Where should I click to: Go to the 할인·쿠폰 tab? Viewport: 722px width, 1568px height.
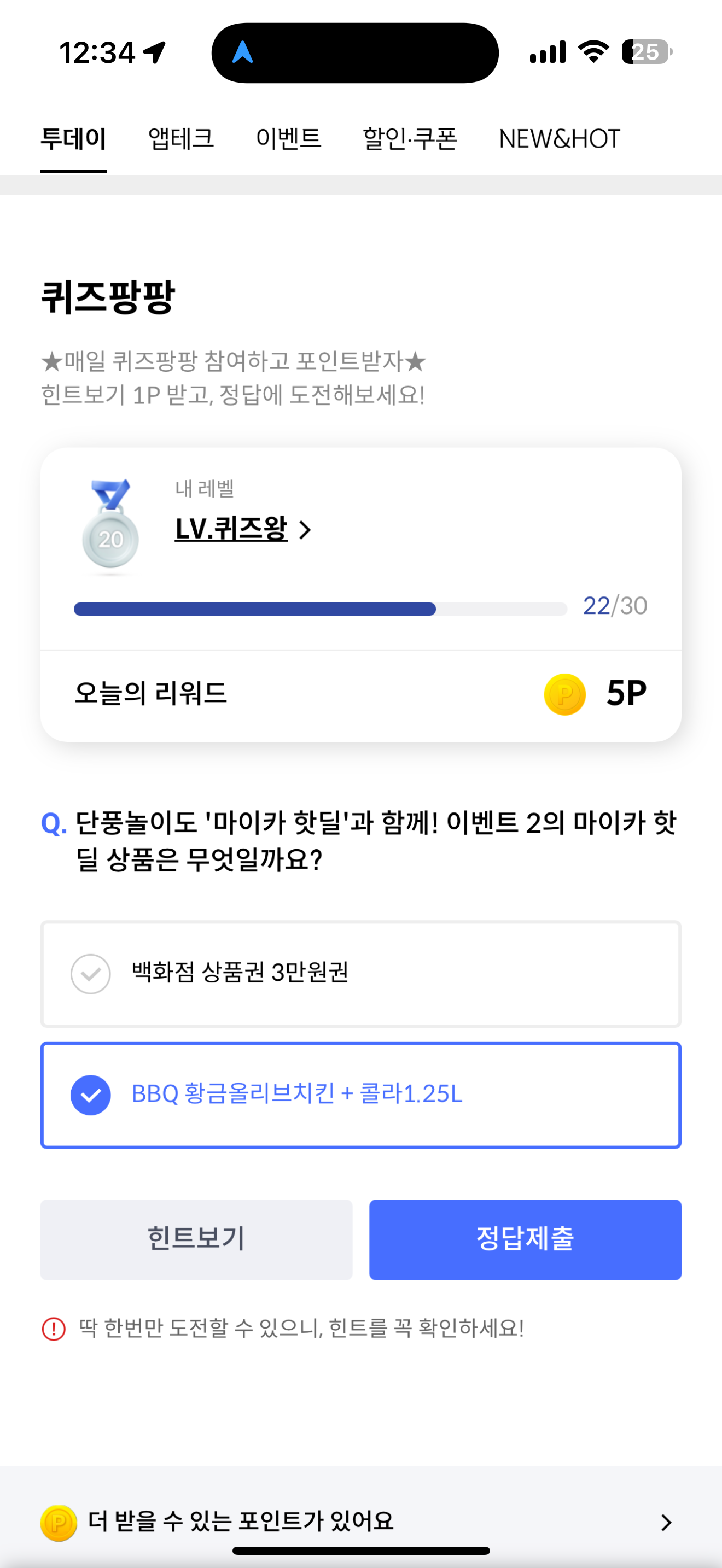410,139
